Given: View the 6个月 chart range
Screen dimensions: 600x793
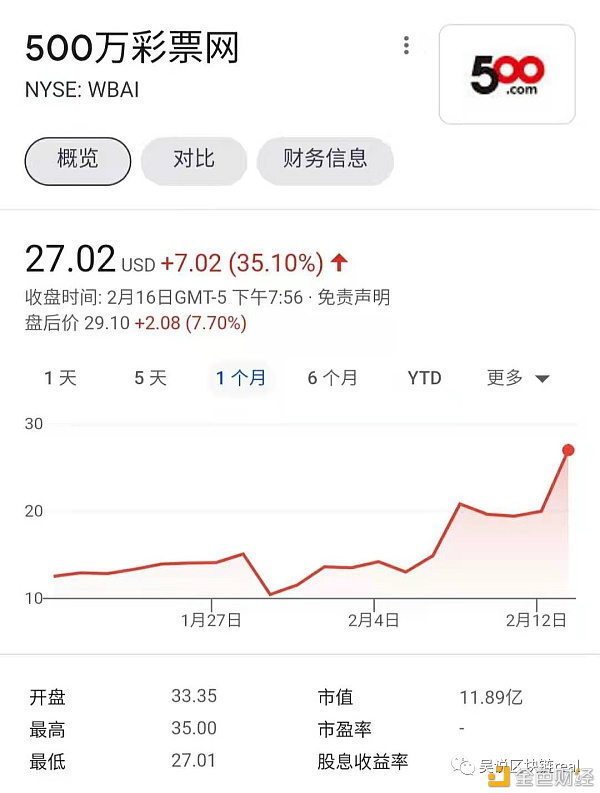Looking at the screenshot, I should [x=332, y=378].
